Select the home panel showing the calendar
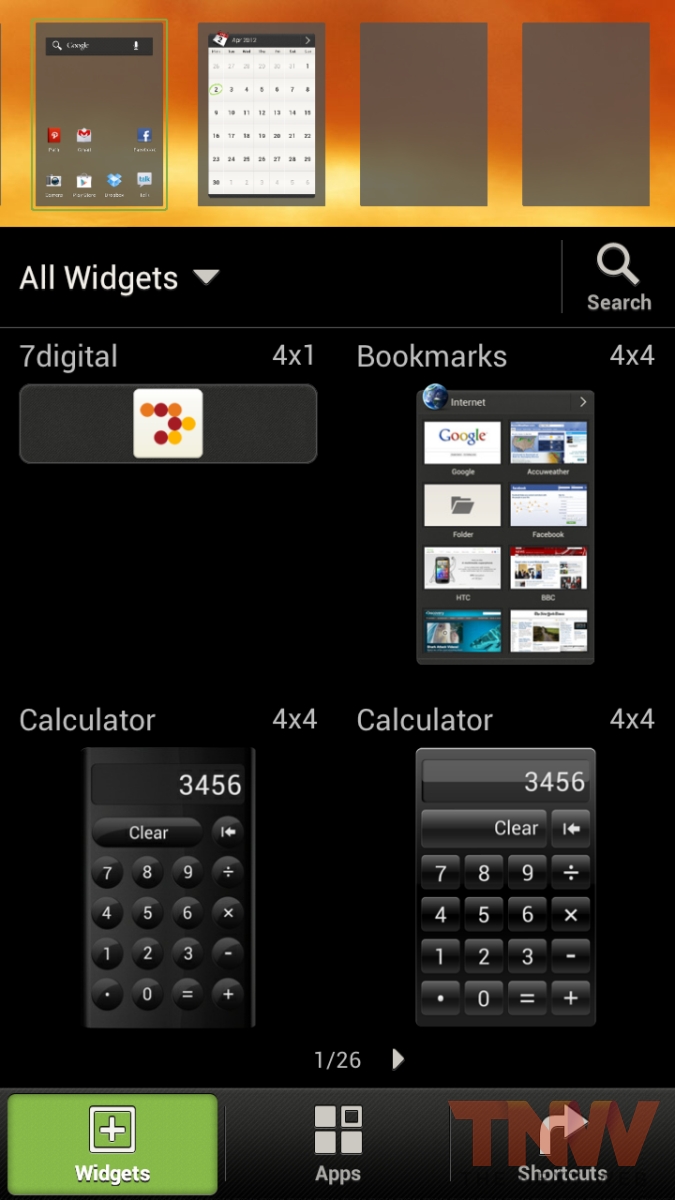 click(x=262, y=115)
